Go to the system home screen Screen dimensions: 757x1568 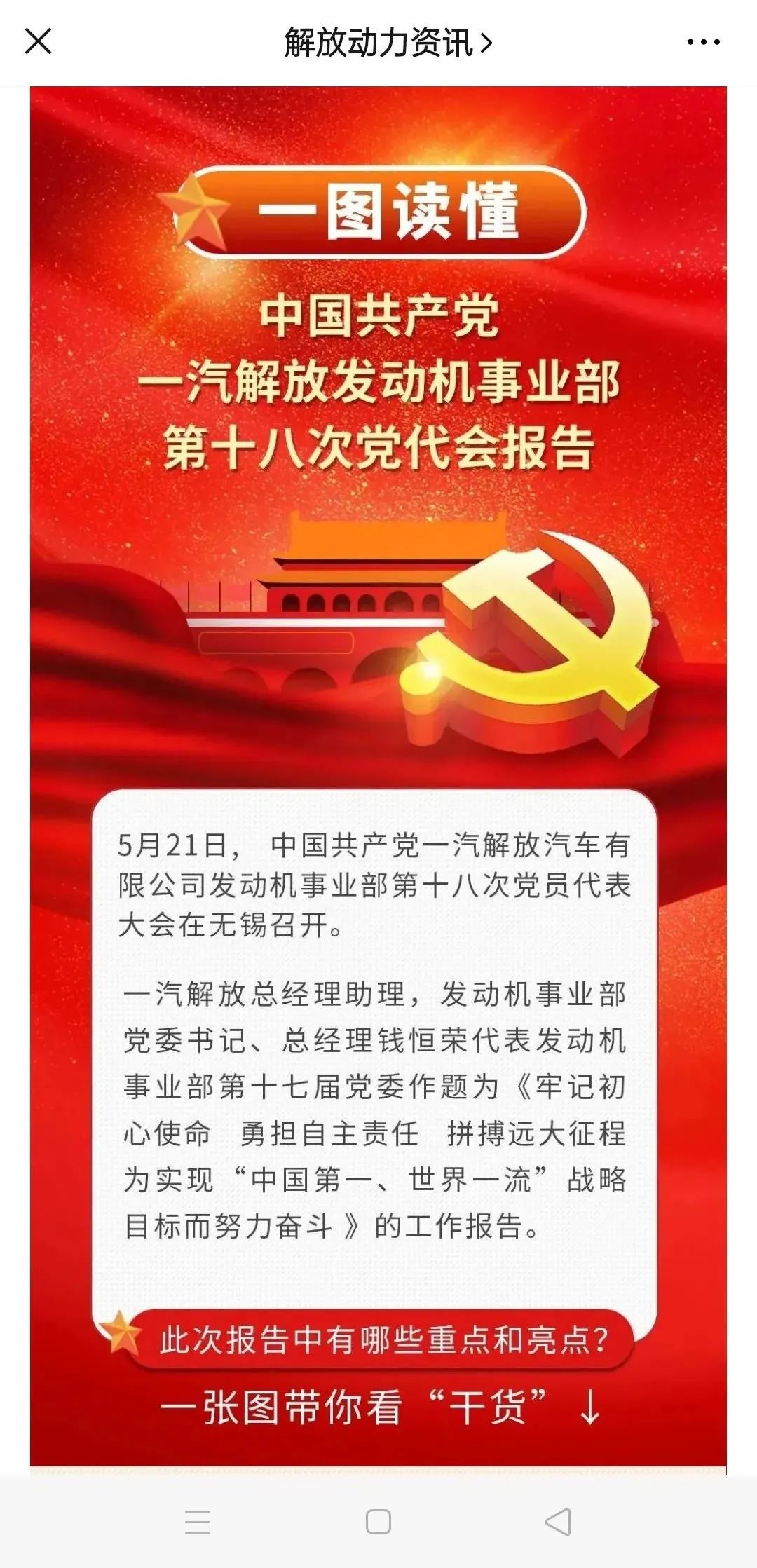pos(378,1522)
